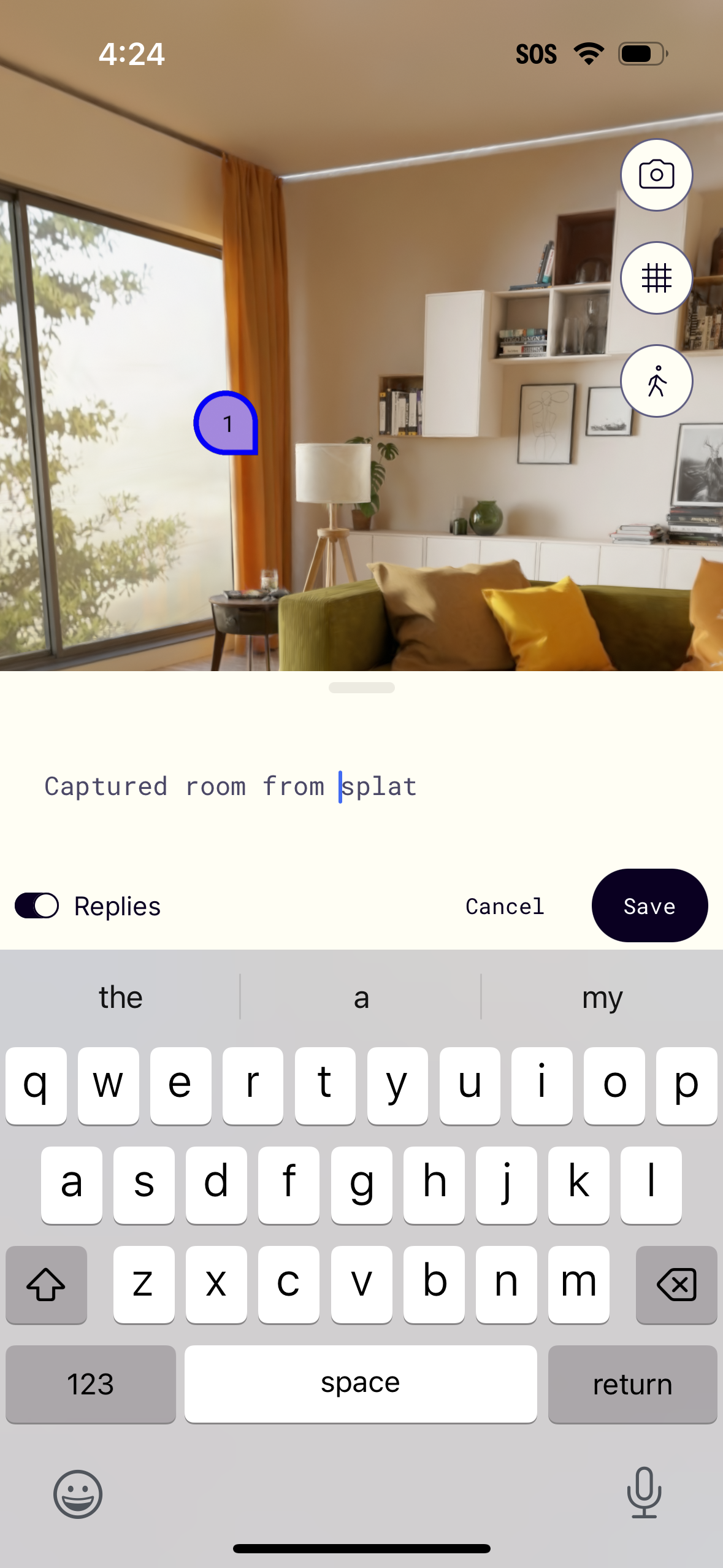The width and height of the screenshot is (723, 1568).
Task: Switch to the 123 numeric keyboard
Action: click(91, 1384)
